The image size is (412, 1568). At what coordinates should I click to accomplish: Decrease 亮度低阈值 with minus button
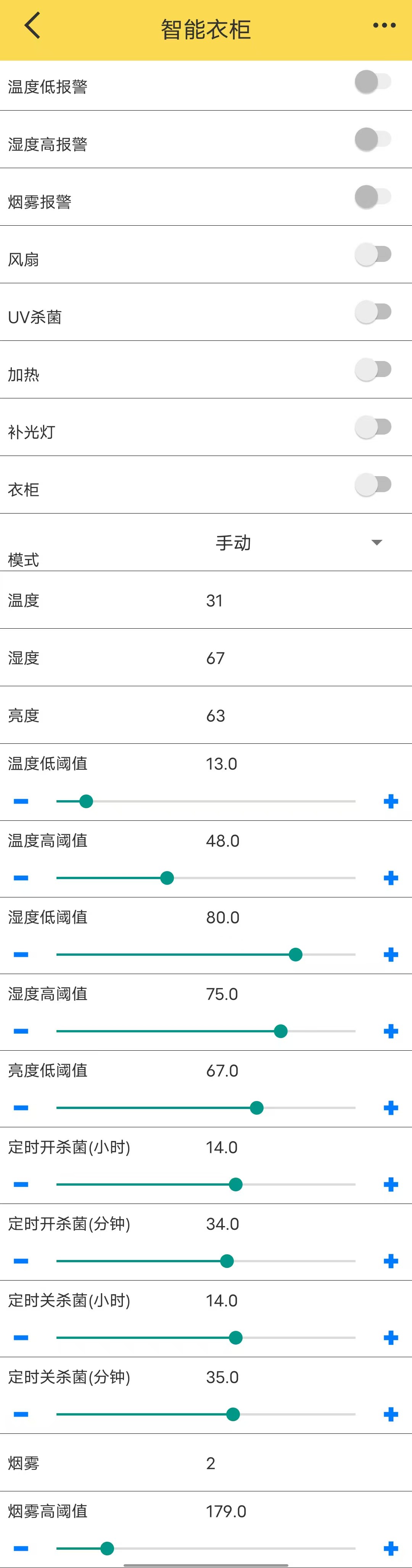point(21,1108)
